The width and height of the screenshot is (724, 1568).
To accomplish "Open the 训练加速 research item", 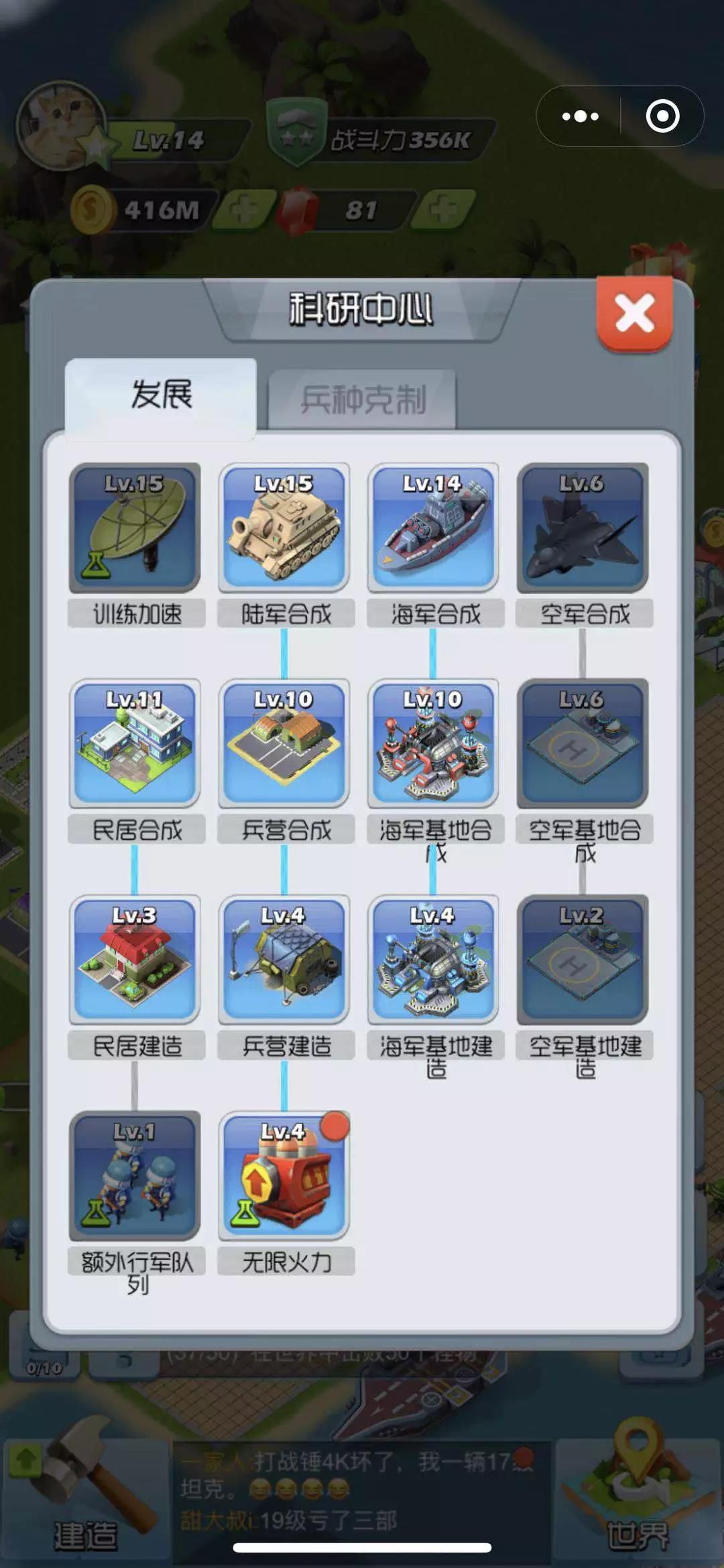I will click(x=135, y=528).
